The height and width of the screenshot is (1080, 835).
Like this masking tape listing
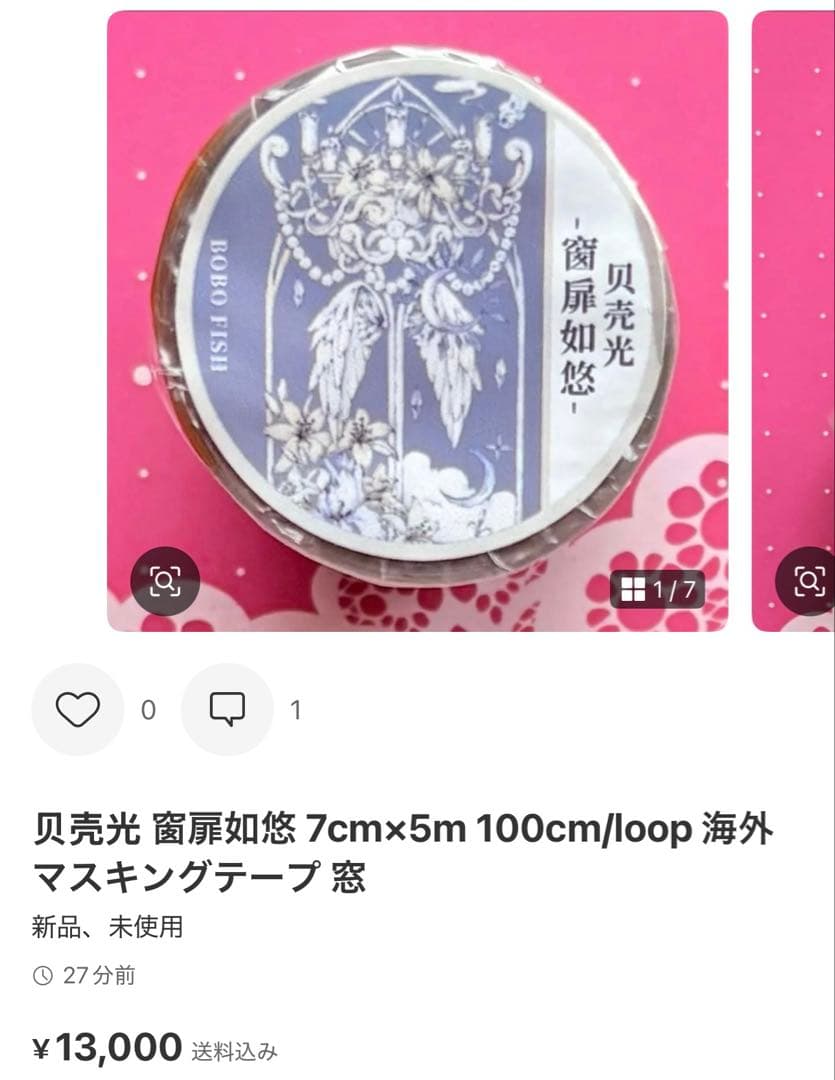click(x=78, y=710)
